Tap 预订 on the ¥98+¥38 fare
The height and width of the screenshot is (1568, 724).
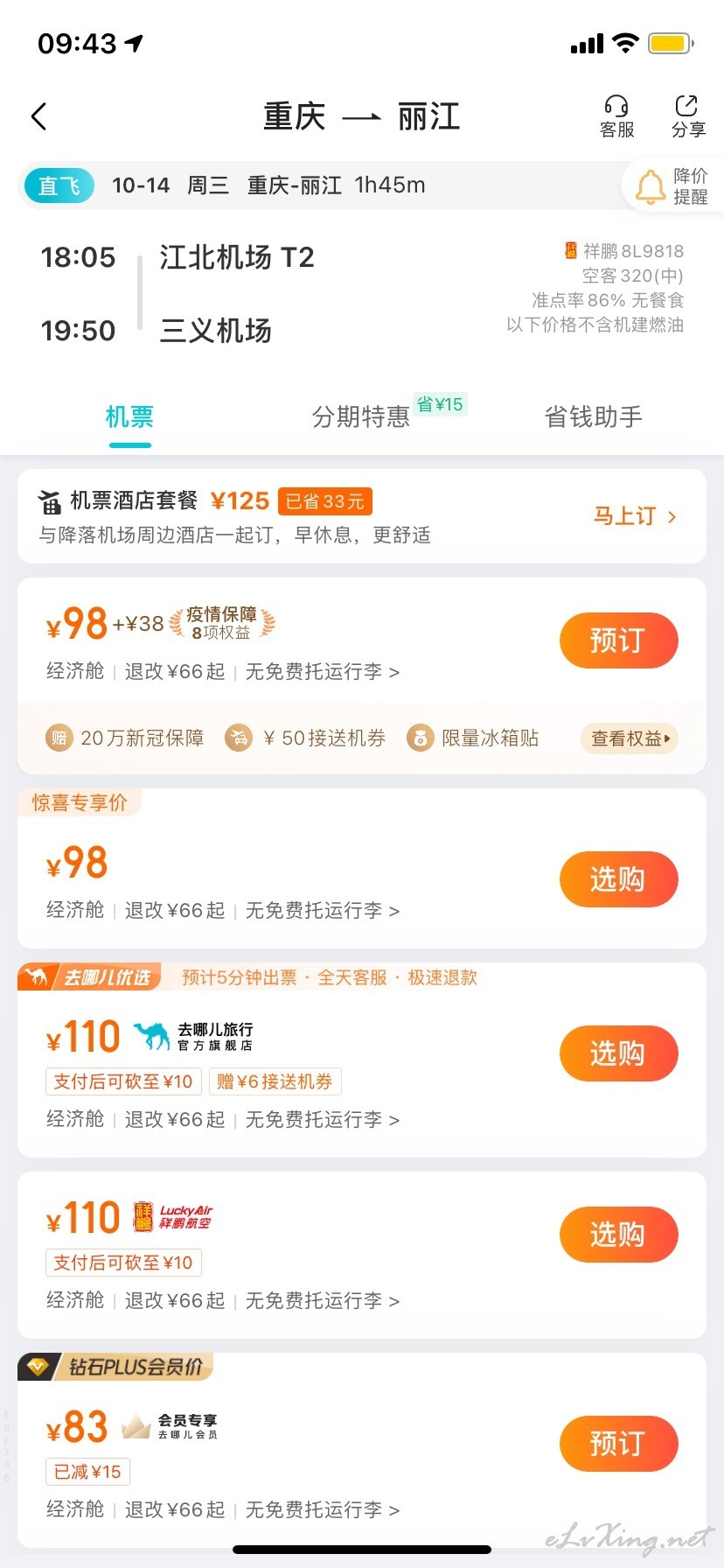[x=618, y=640]
